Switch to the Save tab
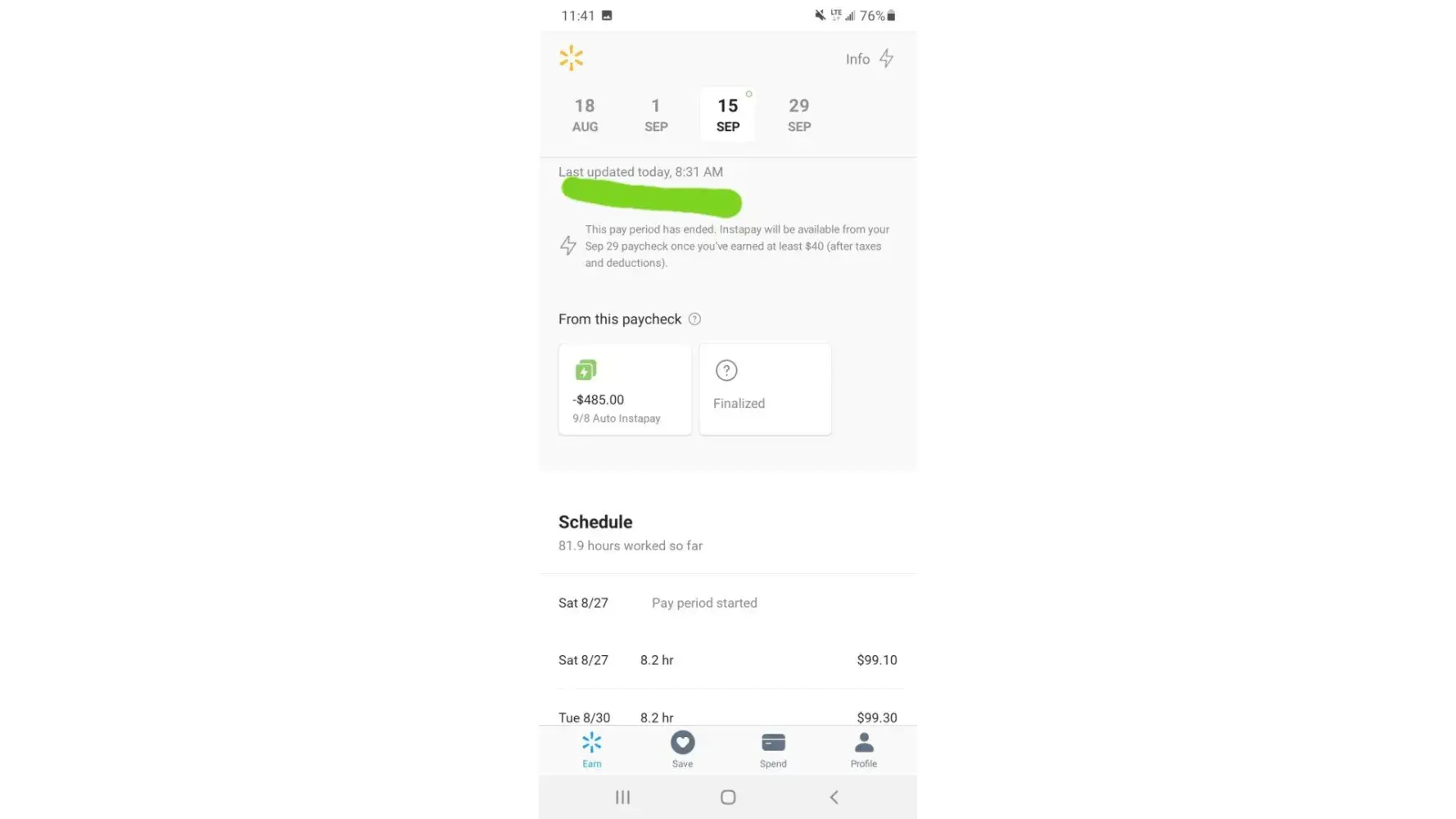Screen dimensions: 1456x819 (x=682, y=749)
